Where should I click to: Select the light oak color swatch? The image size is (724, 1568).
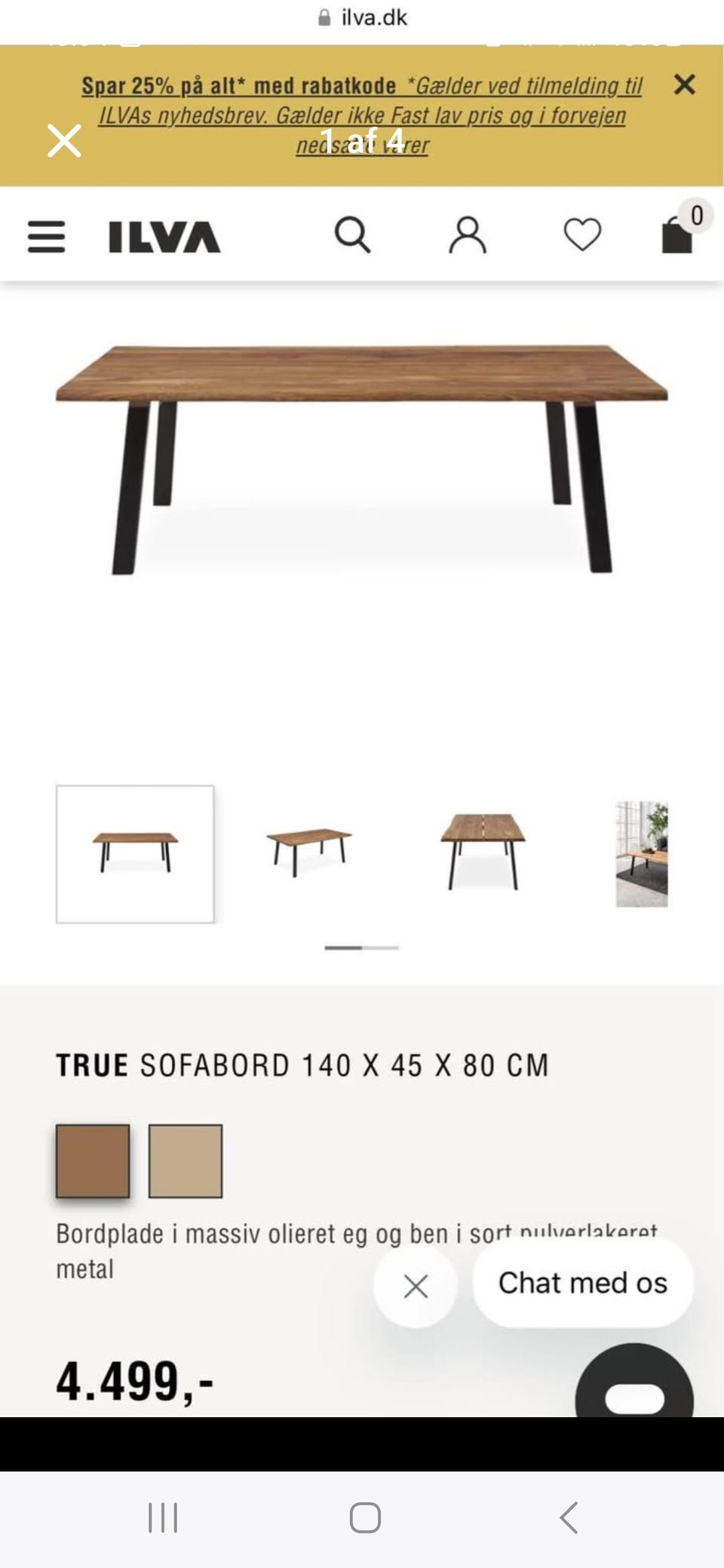186,1161
